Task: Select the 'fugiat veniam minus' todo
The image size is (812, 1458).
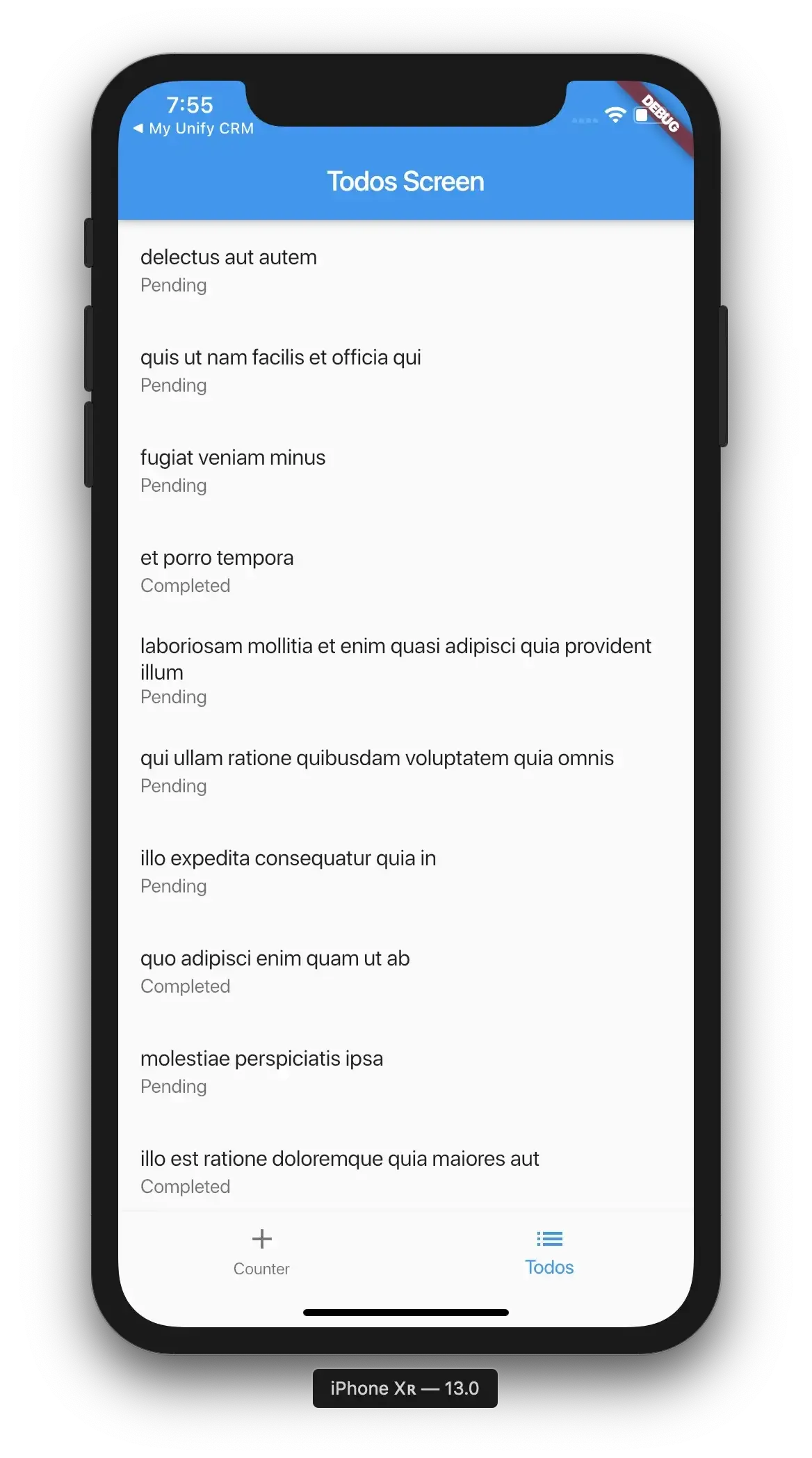Action: 405,471
